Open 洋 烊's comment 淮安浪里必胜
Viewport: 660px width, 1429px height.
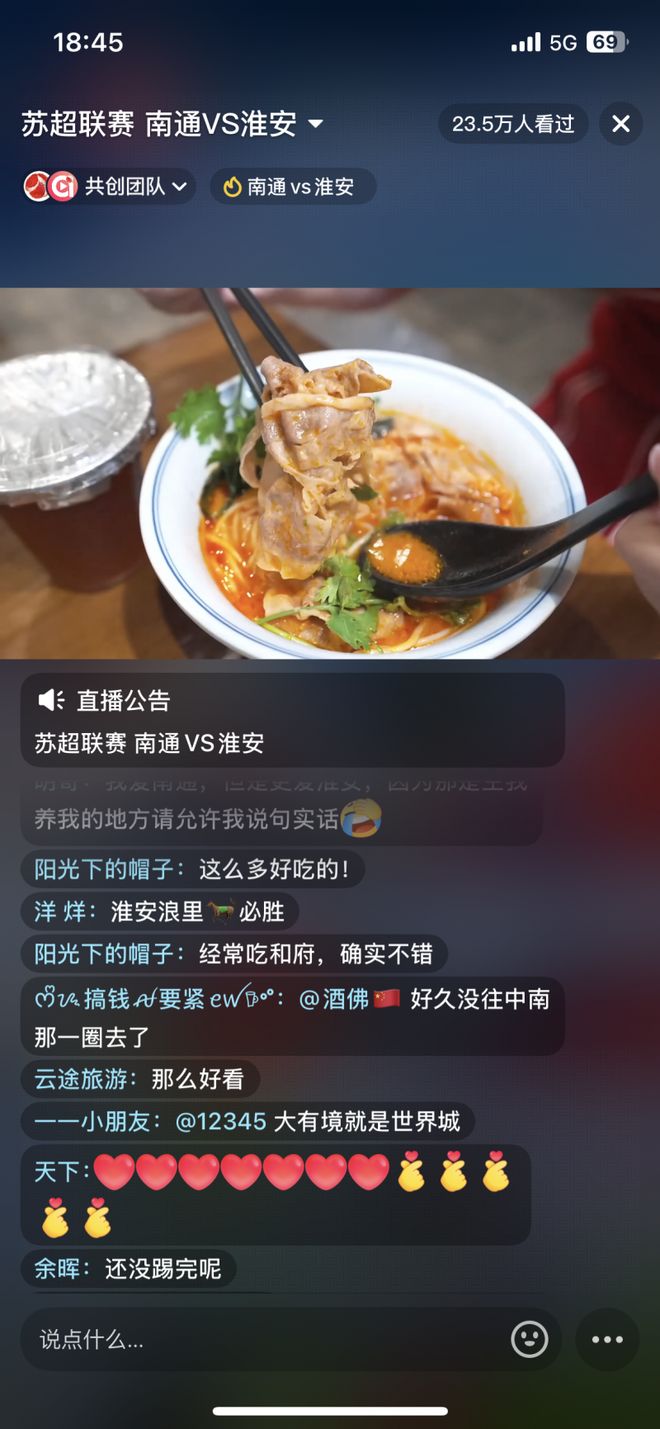[x=159, y=911]
